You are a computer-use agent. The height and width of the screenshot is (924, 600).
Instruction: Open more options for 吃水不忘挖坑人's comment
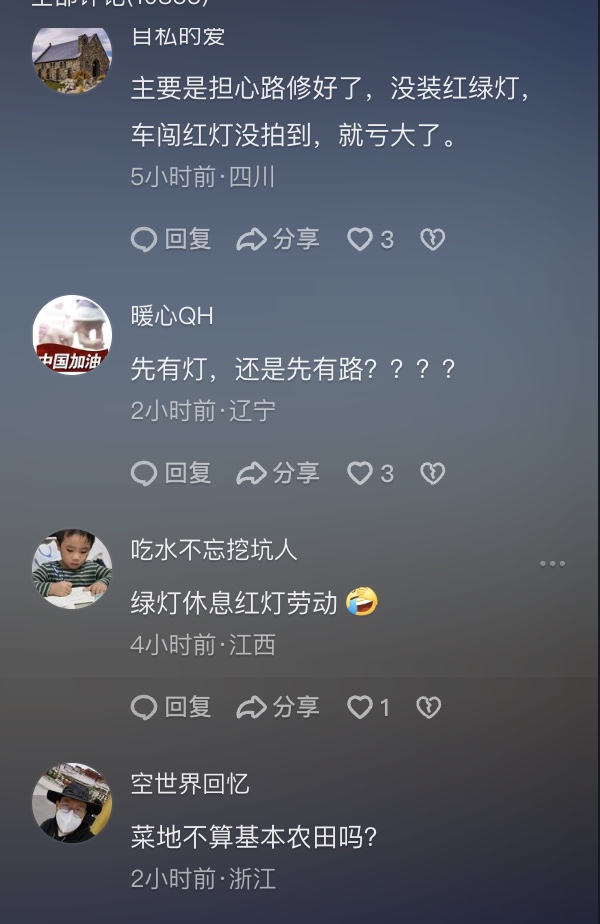tap(552, 564)
